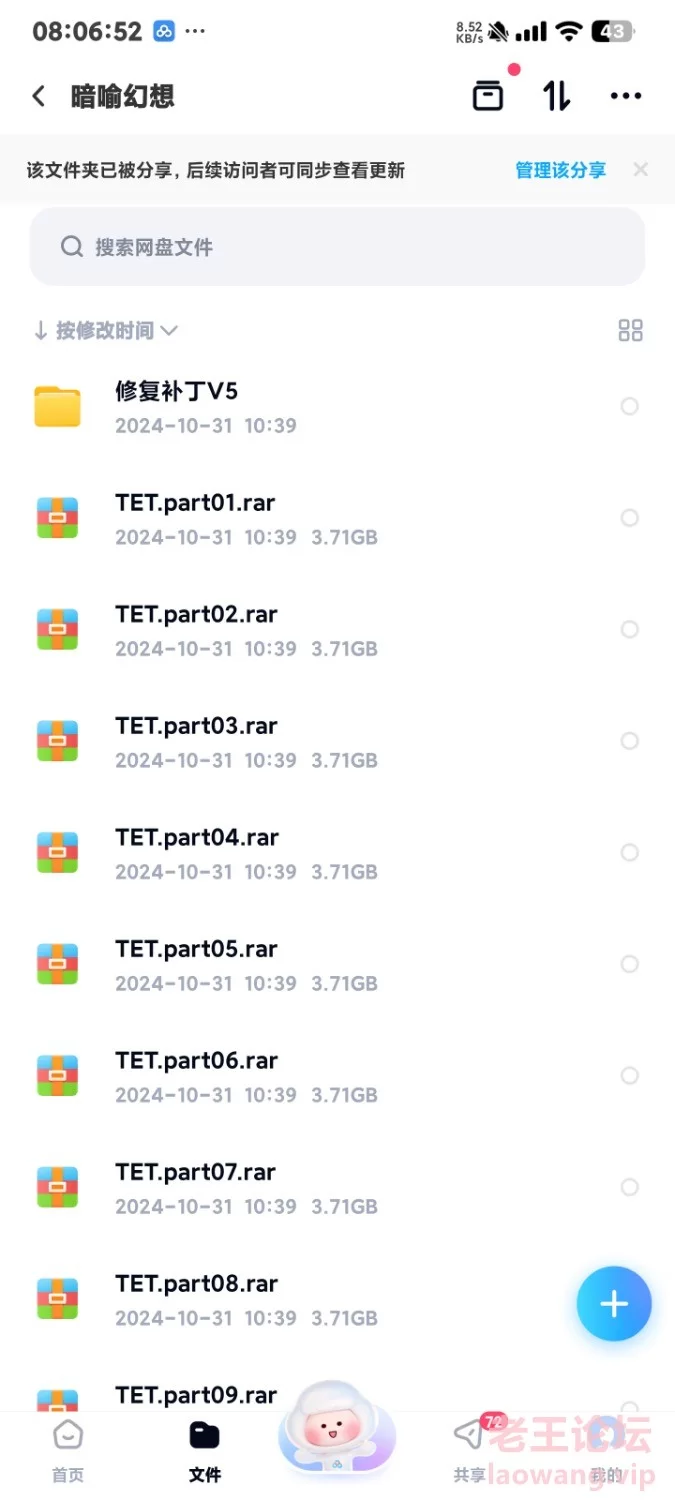Tap 管理该分享 to manage the share

pos(560,170)
